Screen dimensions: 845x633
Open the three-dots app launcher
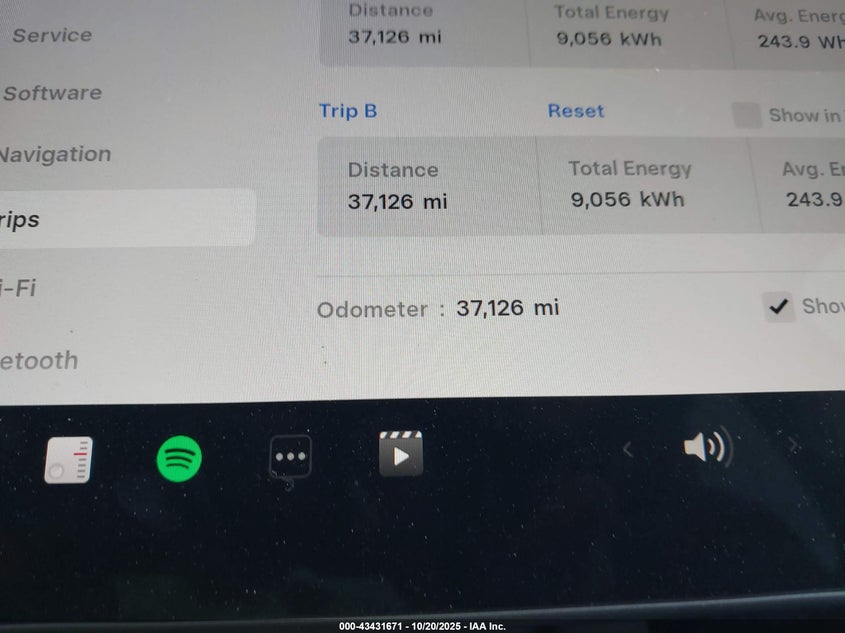(290, 456)
